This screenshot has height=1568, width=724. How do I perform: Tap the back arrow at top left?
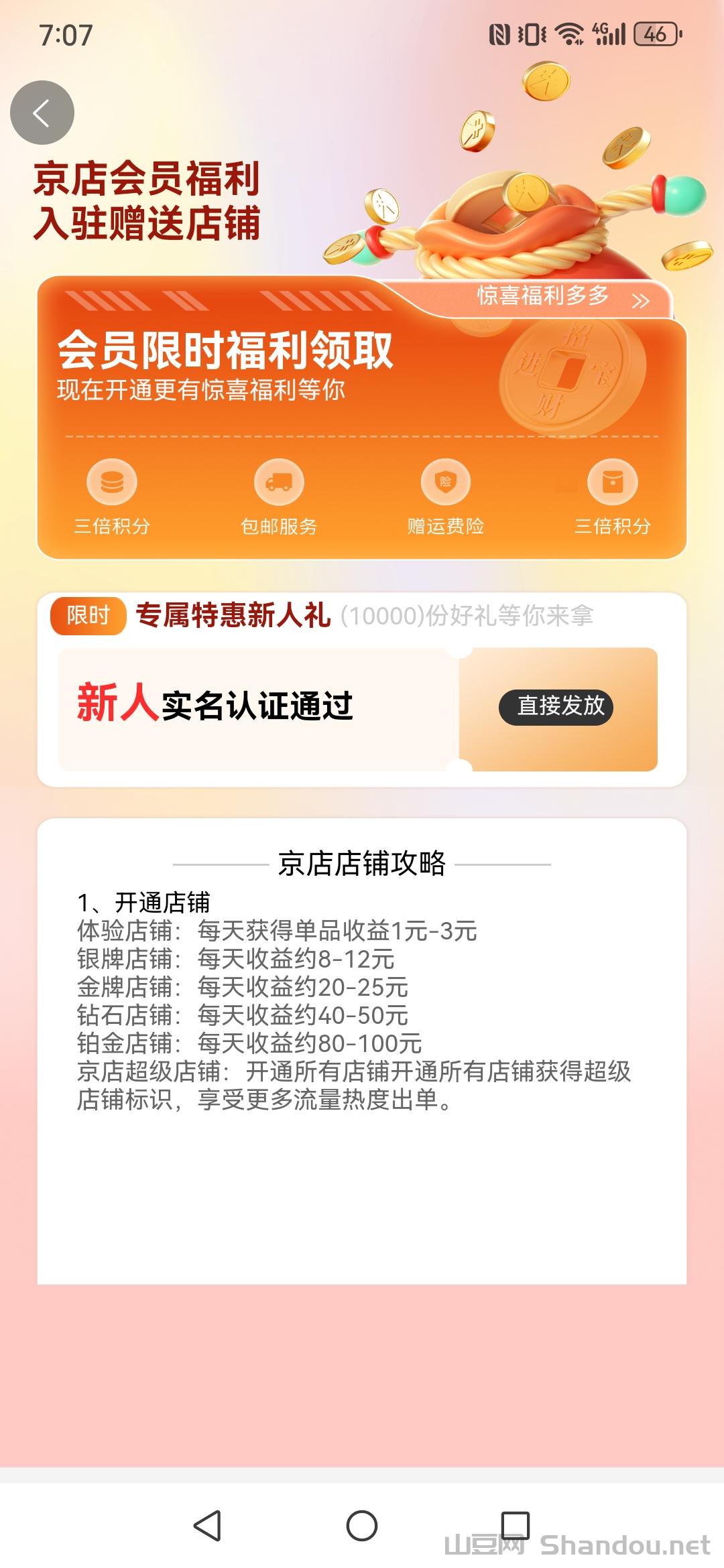[x=42, y=113]
